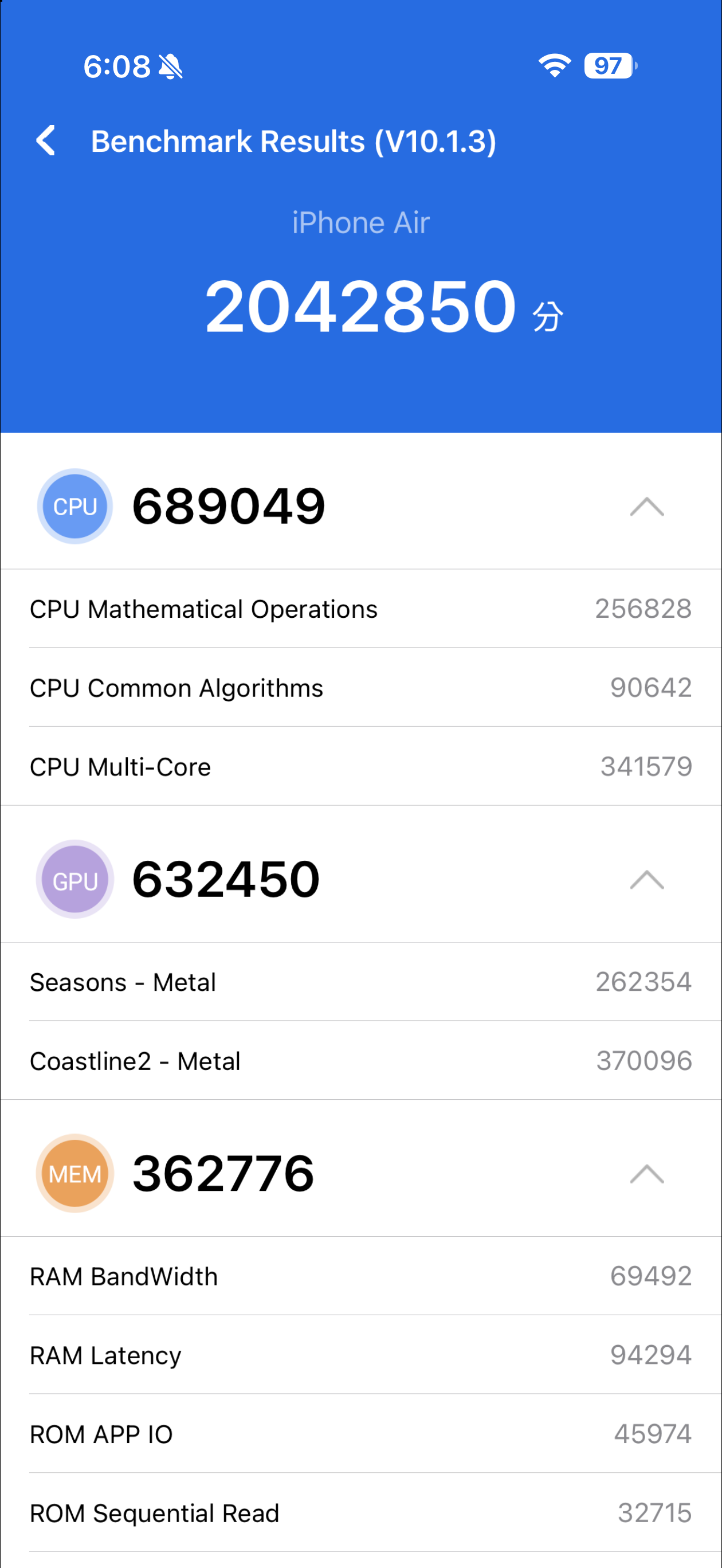Viewport: 722px width, 1568px height.
Task: Collapse the GPU score section
Action: tap(646, 880)
